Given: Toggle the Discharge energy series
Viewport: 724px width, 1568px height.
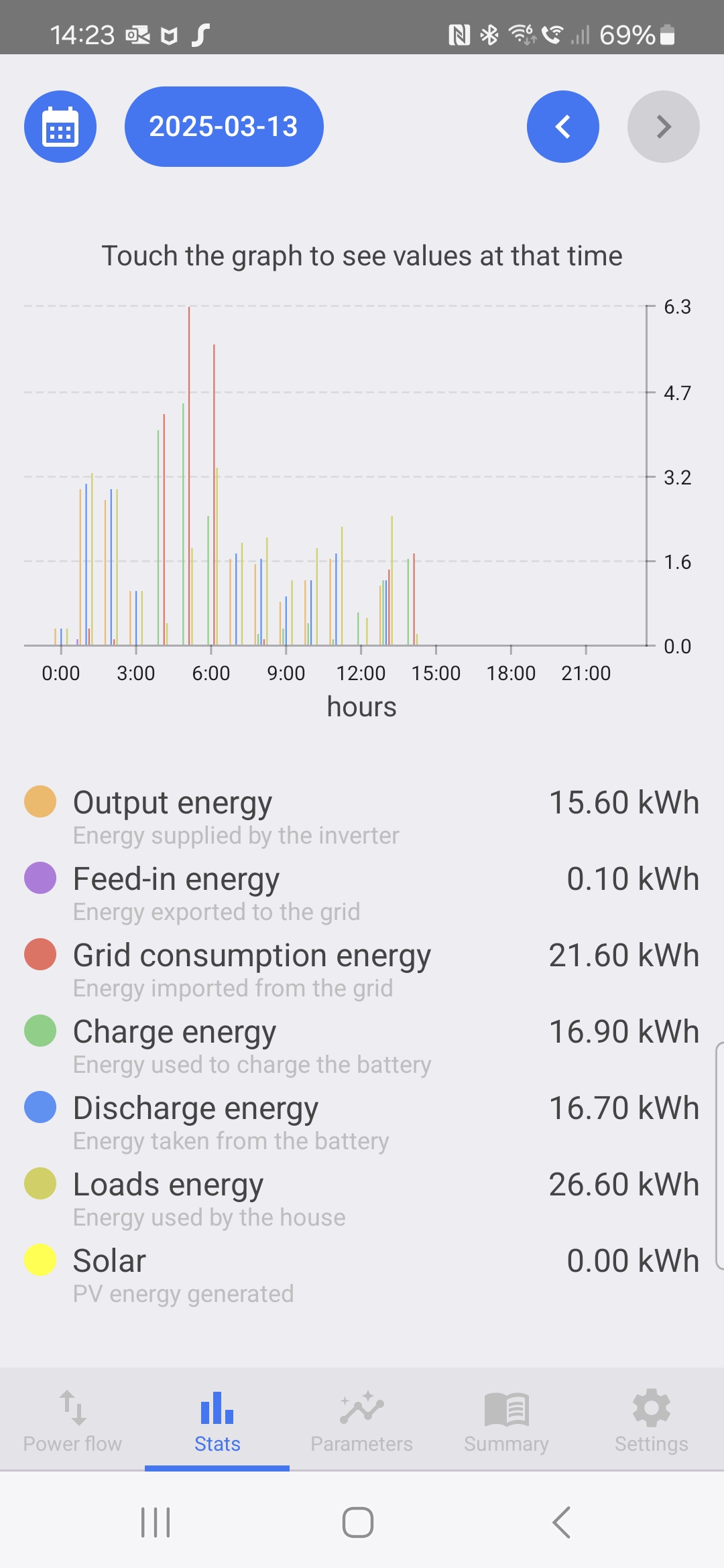Looking at the screenshot, I should click(40, 1108).
